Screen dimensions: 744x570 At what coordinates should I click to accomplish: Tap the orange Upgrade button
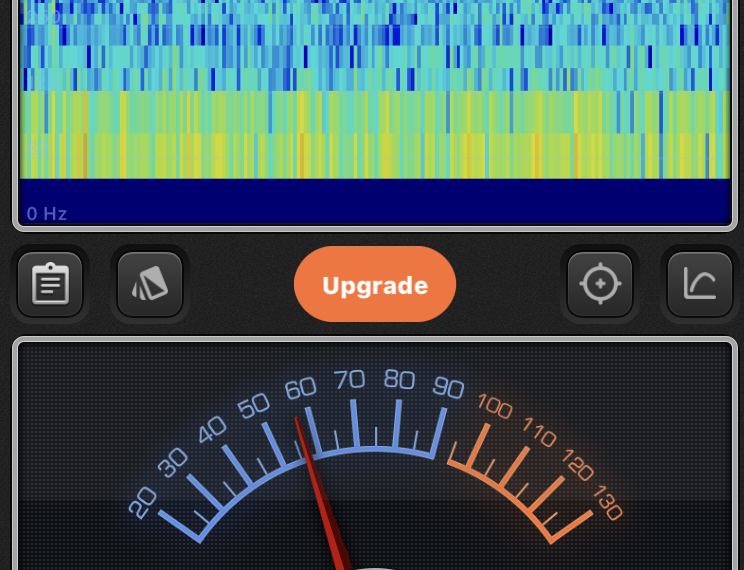point(375,285)
